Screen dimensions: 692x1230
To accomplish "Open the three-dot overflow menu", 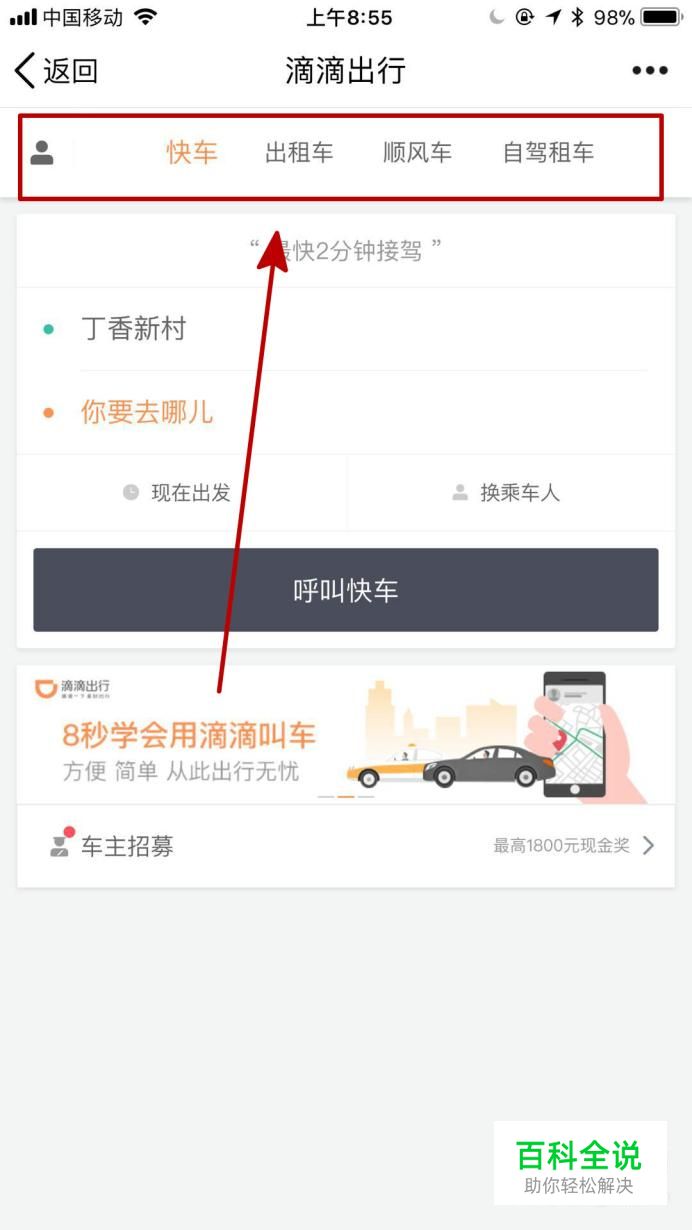I will point(649,70).
